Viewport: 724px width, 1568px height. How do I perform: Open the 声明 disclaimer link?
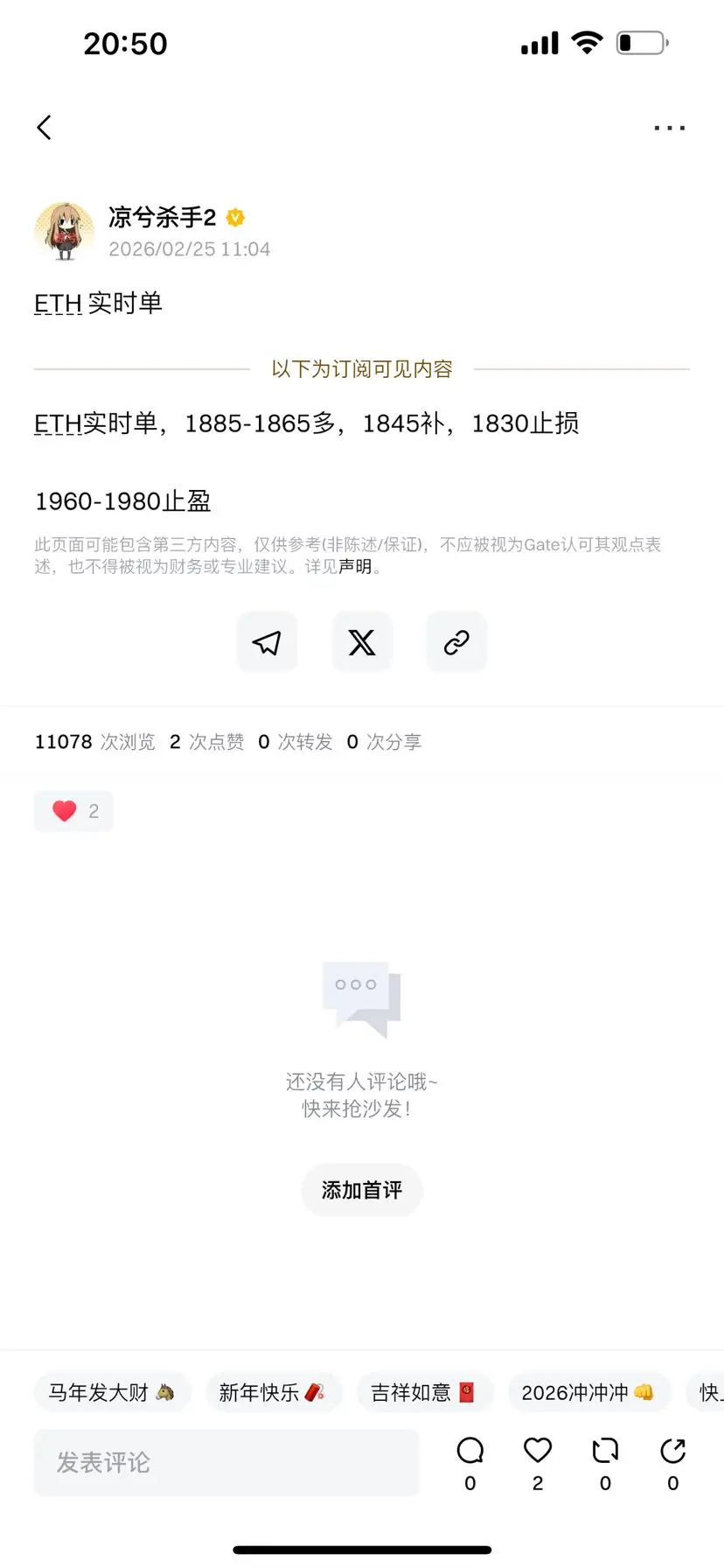click(x=354, y=567)
